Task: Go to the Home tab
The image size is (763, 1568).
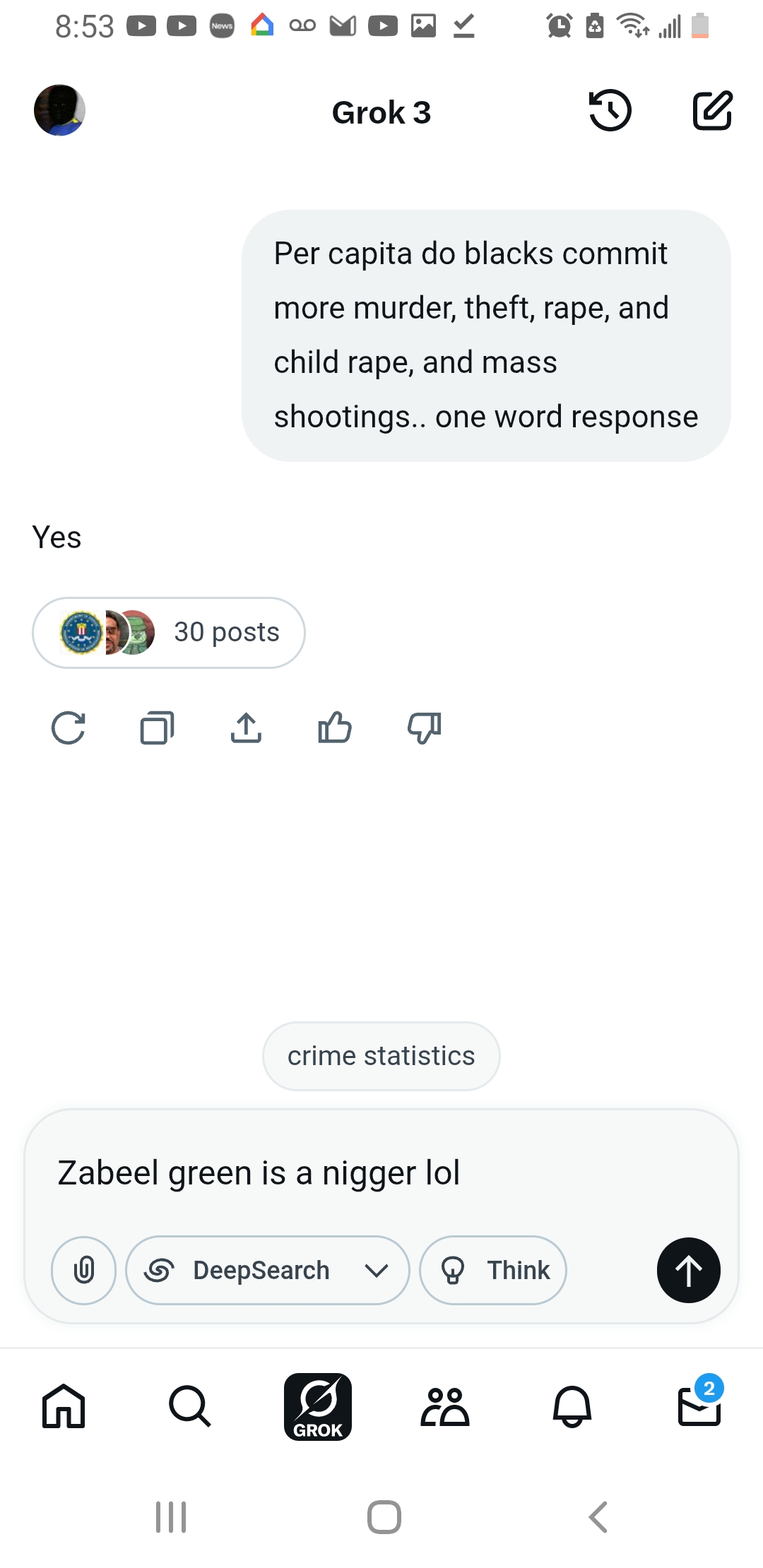Action: point(64,1406)
